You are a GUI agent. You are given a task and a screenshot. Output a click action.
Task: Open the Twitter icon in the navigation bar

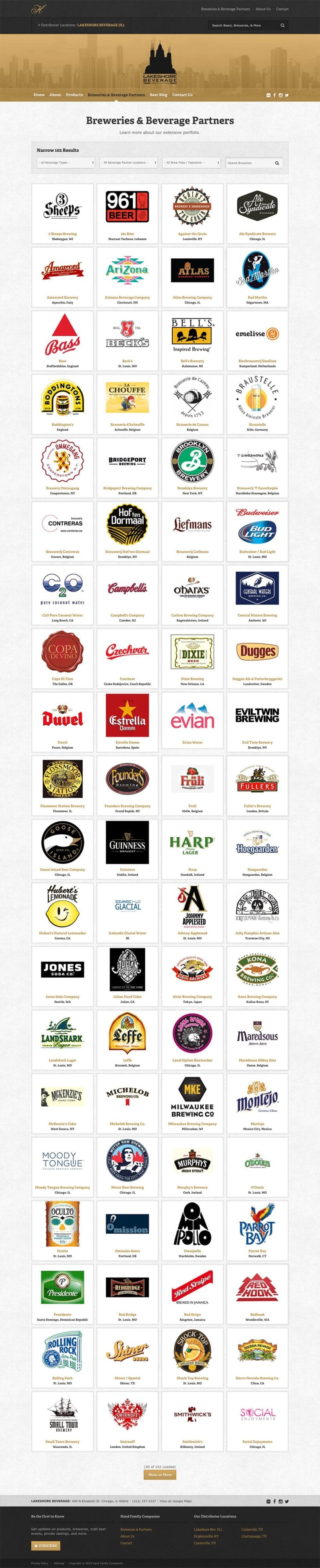coord(287,95)
